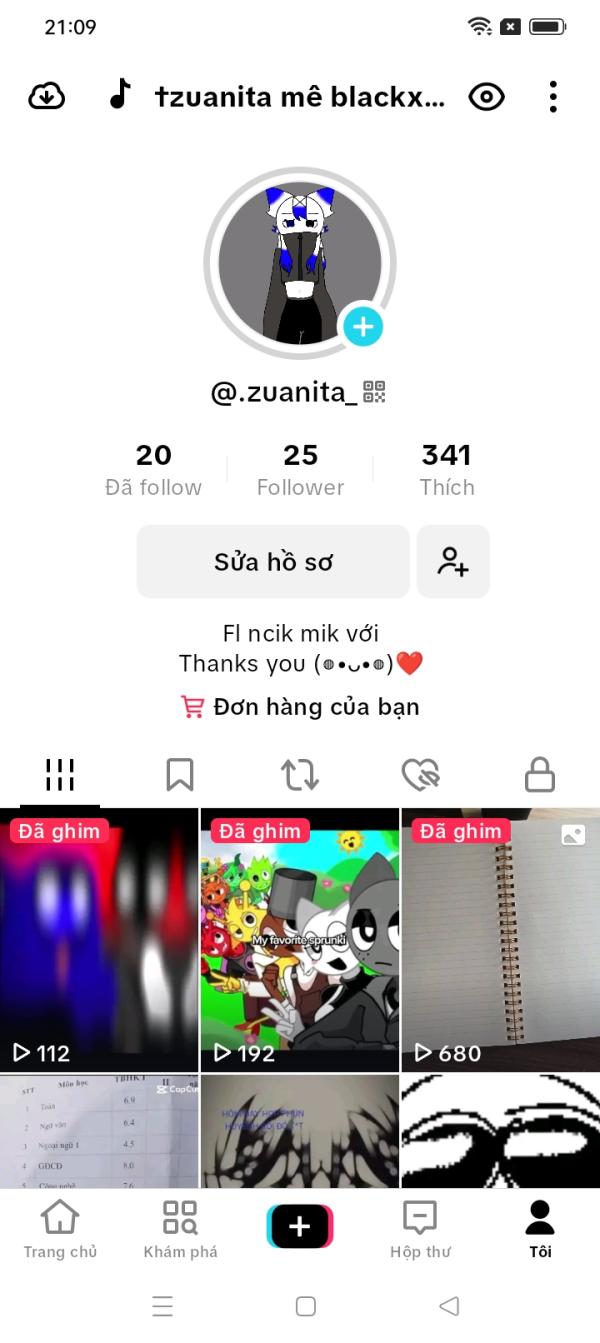Switch to the saved bookmarks tab

pyautogui.click(x=180, y=774)
